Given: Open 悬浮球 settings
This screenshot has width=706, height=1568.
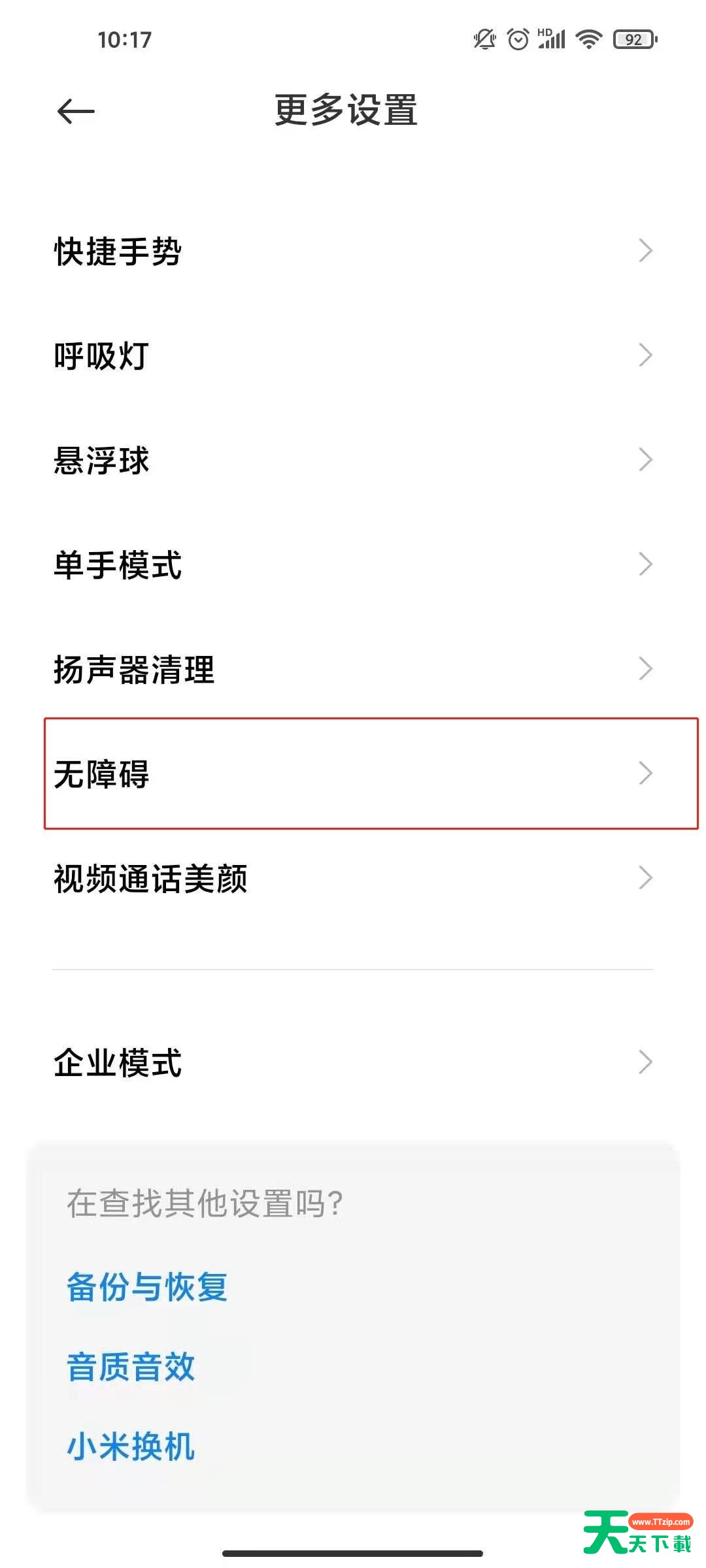Looking at the screenshot, I should coord(353,460).
